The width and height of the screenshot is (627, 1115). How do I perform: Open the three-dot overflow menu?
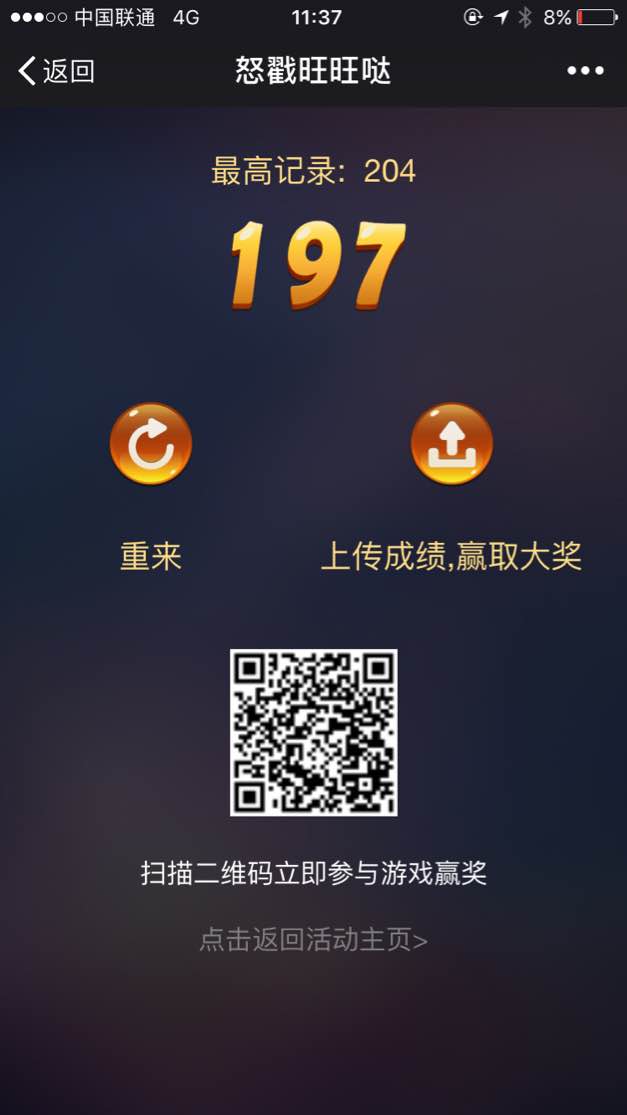pyautogui.click(x=585, y=70)
